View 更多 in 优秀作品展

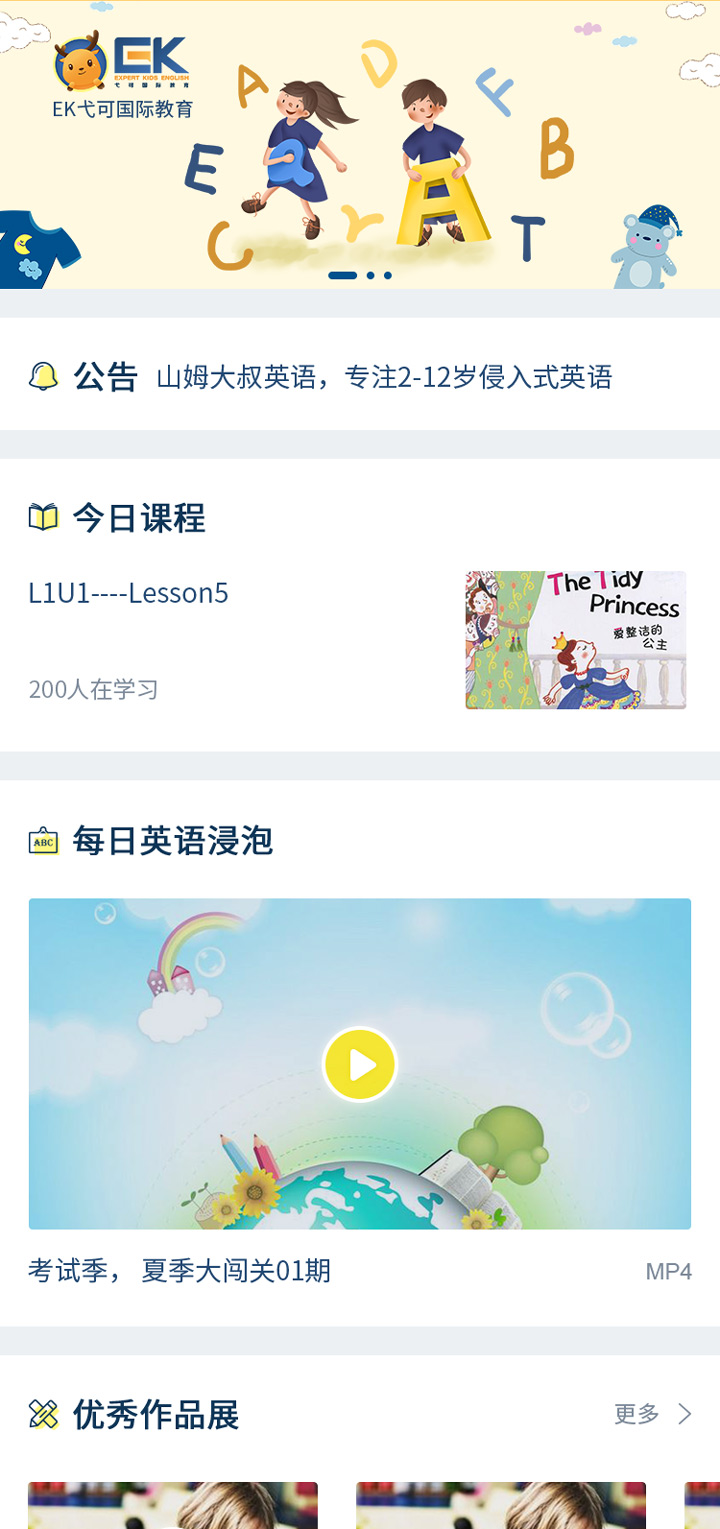tap(652, 1414)
